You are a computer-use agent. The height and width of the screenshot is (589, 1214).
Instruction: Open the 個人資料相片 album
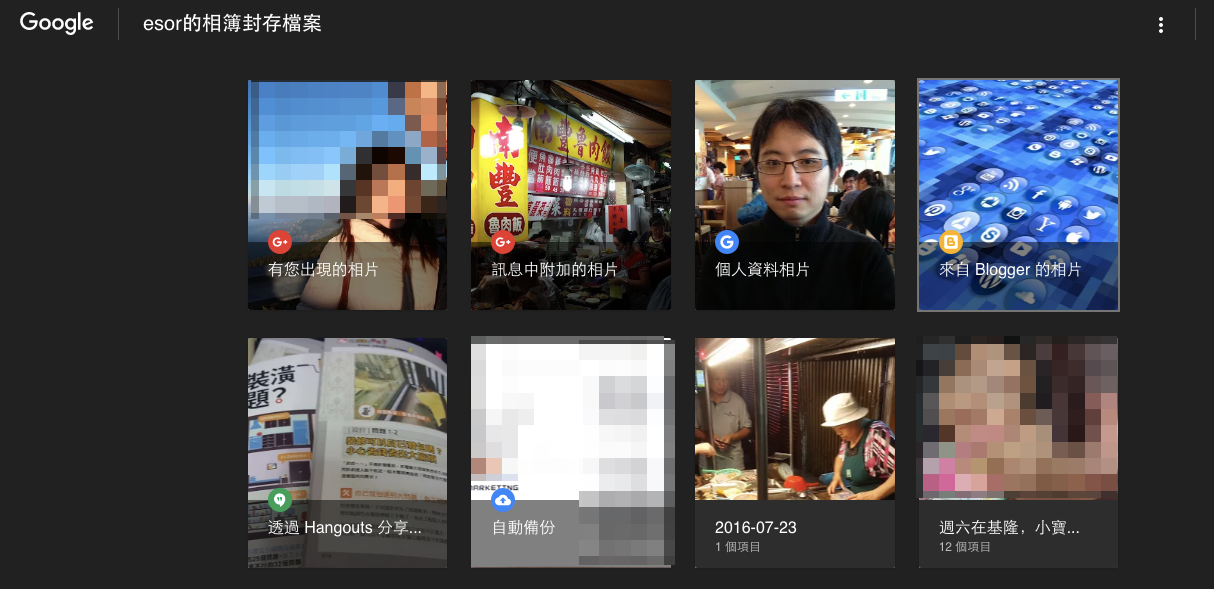795,195
